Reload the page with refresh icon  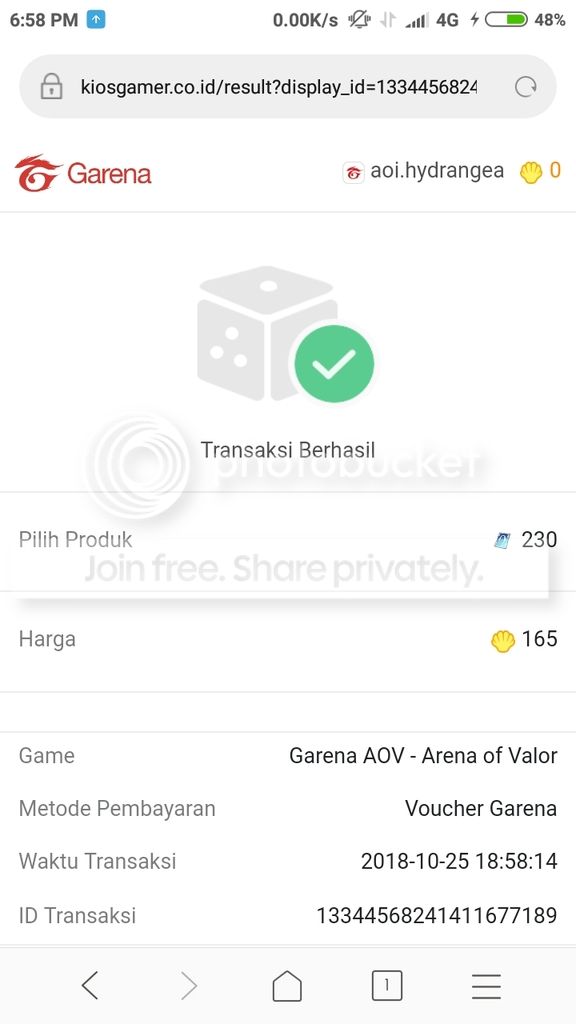pyautogui.click(x=525, y=87)
